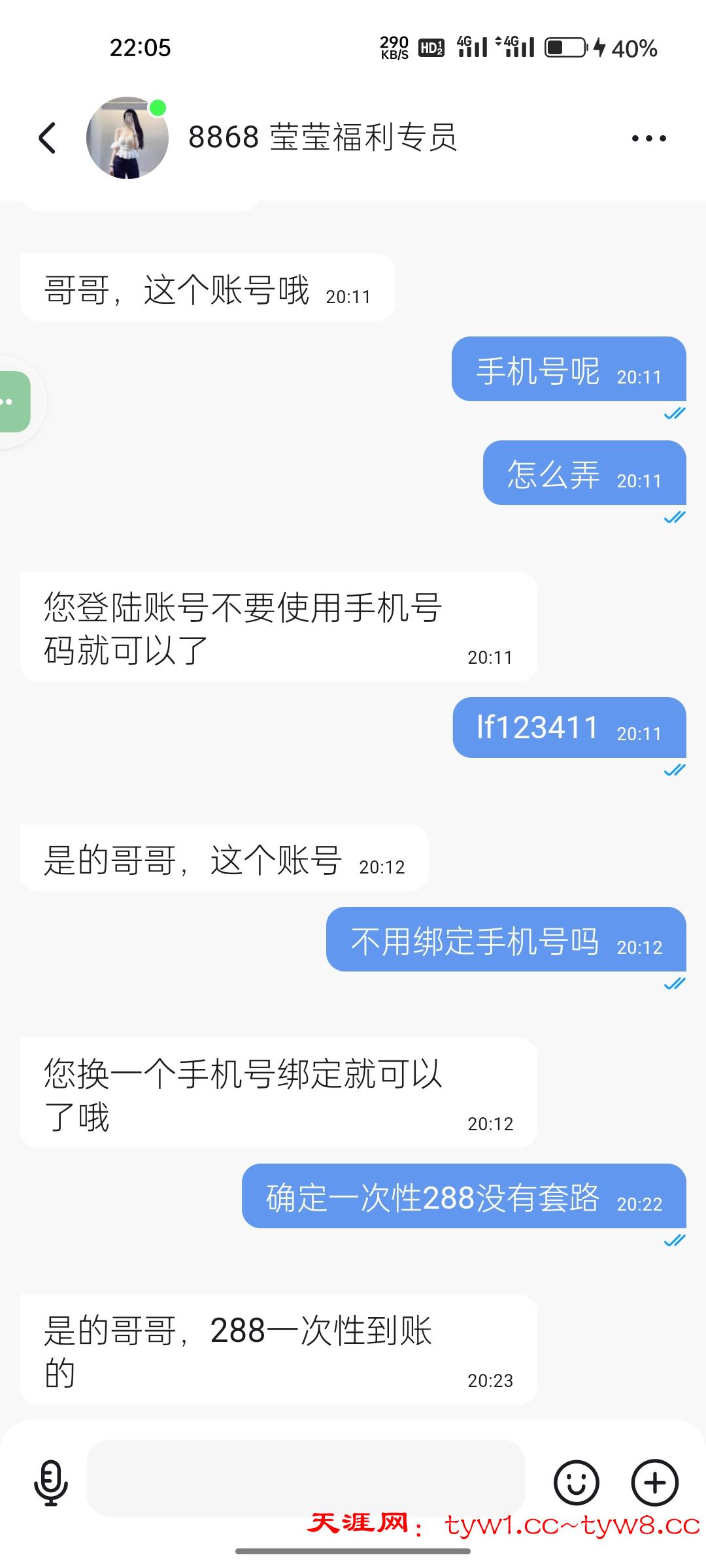This screenshot has height=1568, width=706.
Task: Focus the message input field
Action: coord(306,1478)
